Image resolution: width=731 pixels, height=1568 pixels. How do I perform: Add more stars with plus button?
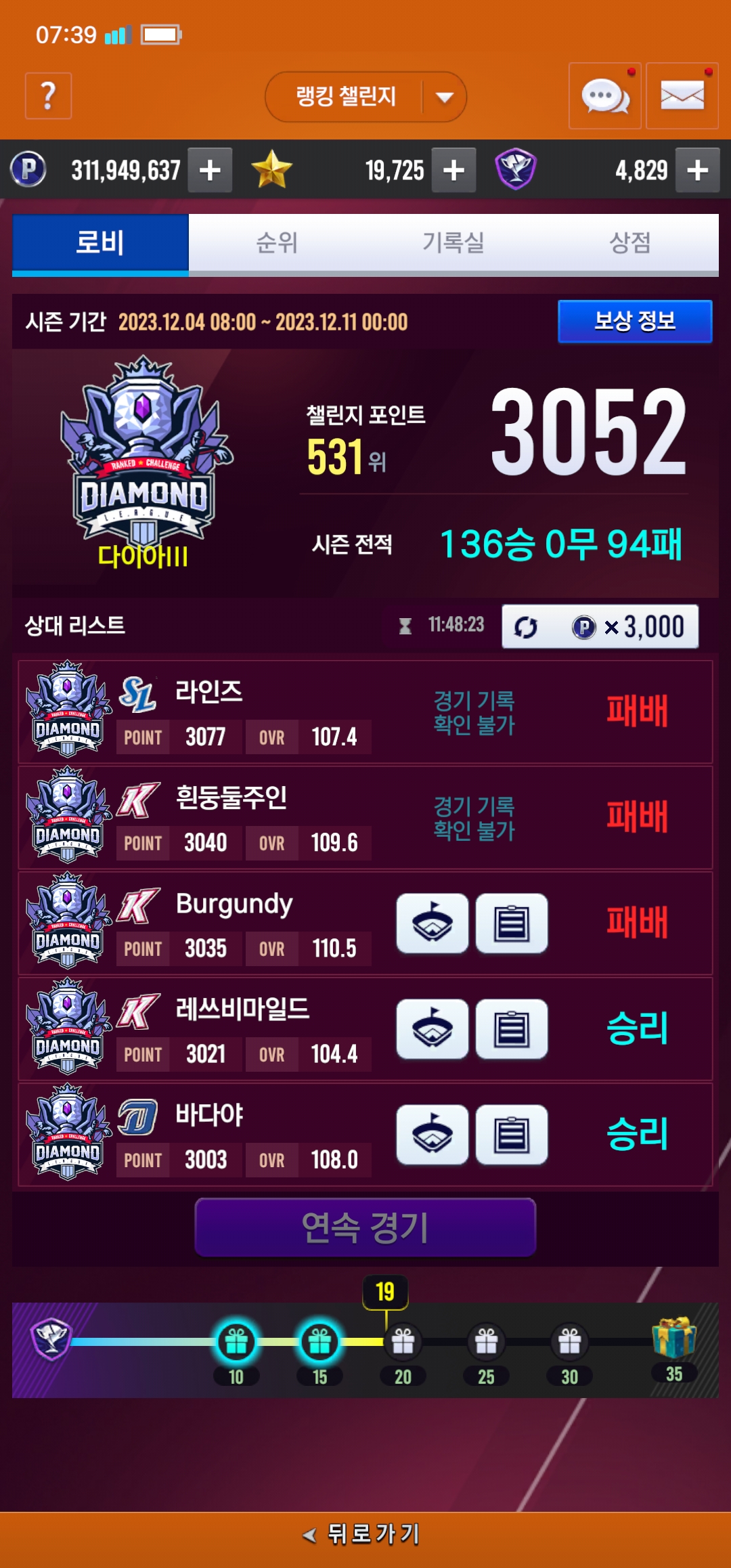tap(453, 171)
